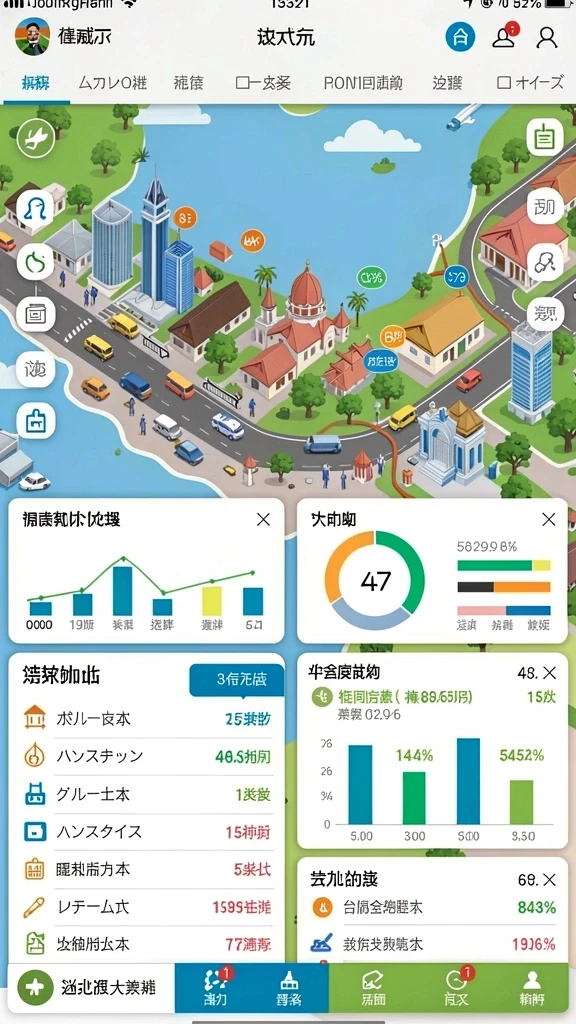Switch to the bottom tab with person icon

532,987
